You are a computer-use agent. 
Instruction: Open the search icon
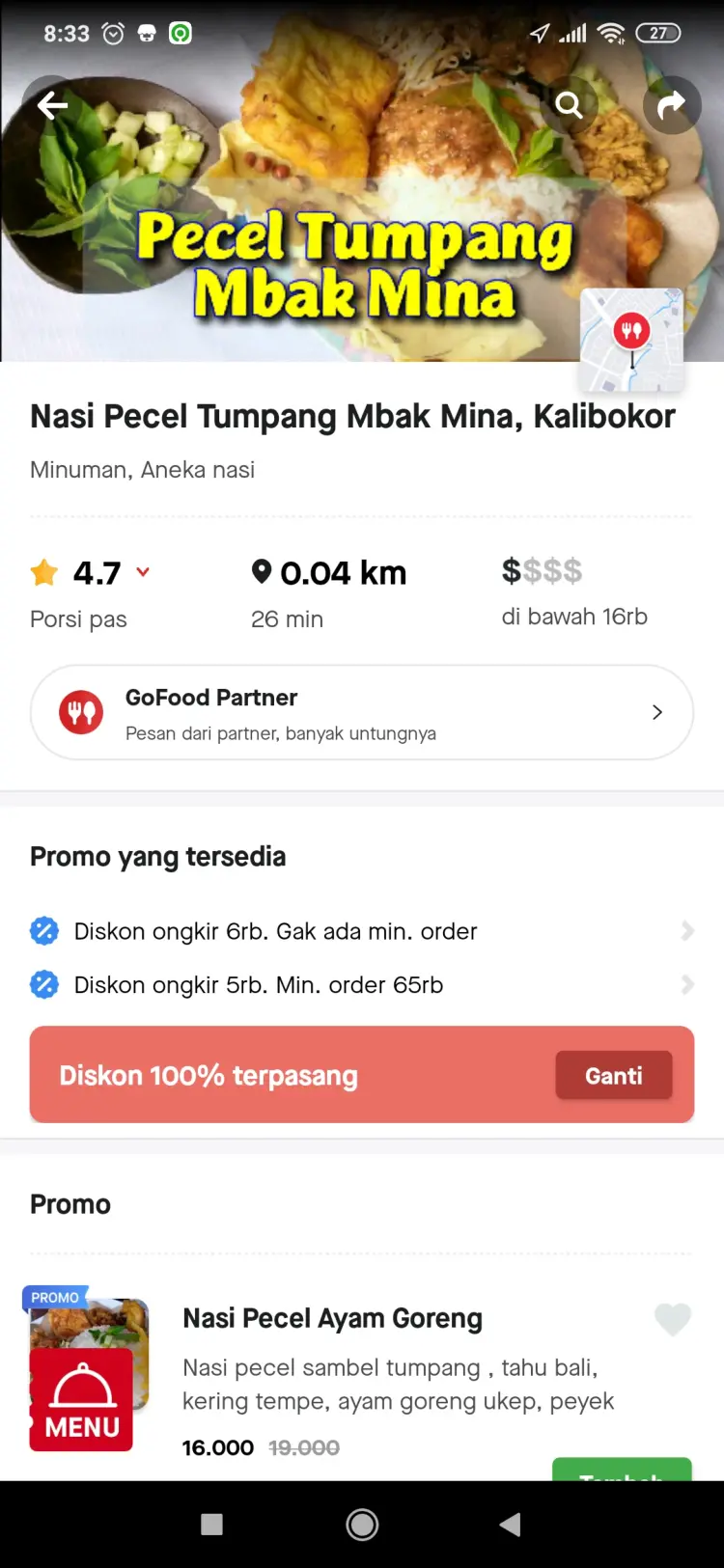coord(570,105)
